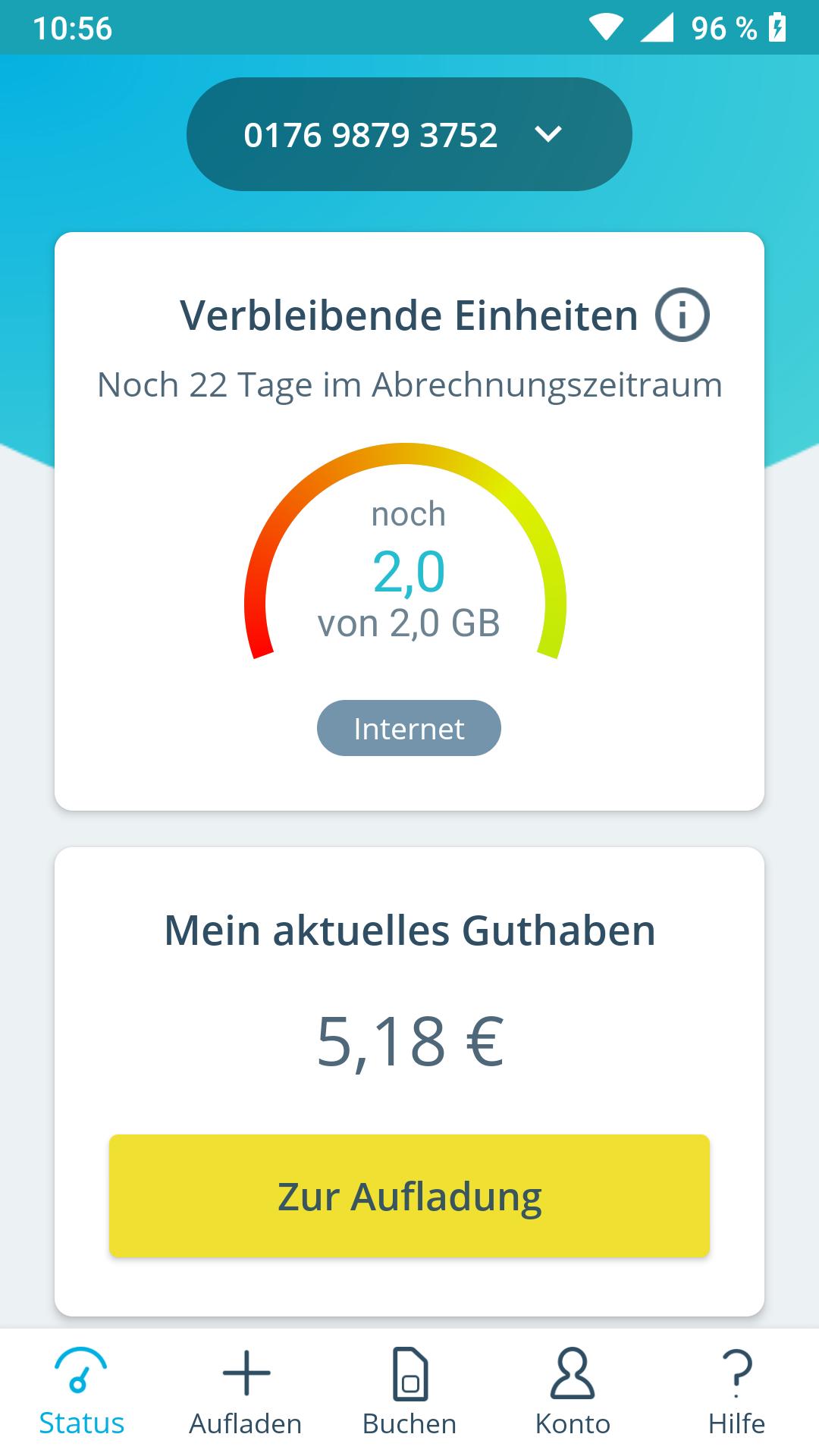Open the Hilfe tab
819x1456 pixels.
736,1392
